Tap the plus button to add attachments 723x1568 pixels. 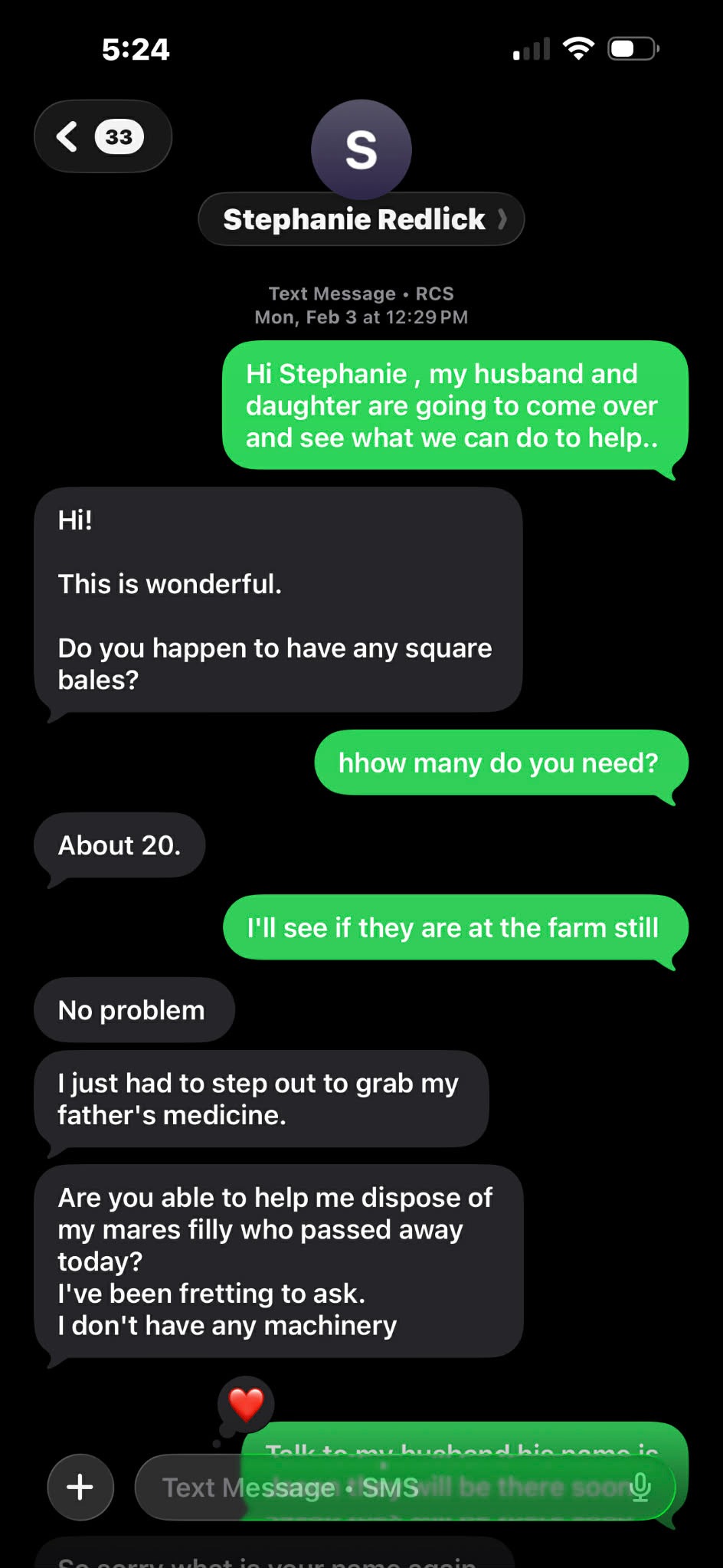[80, 1487]
